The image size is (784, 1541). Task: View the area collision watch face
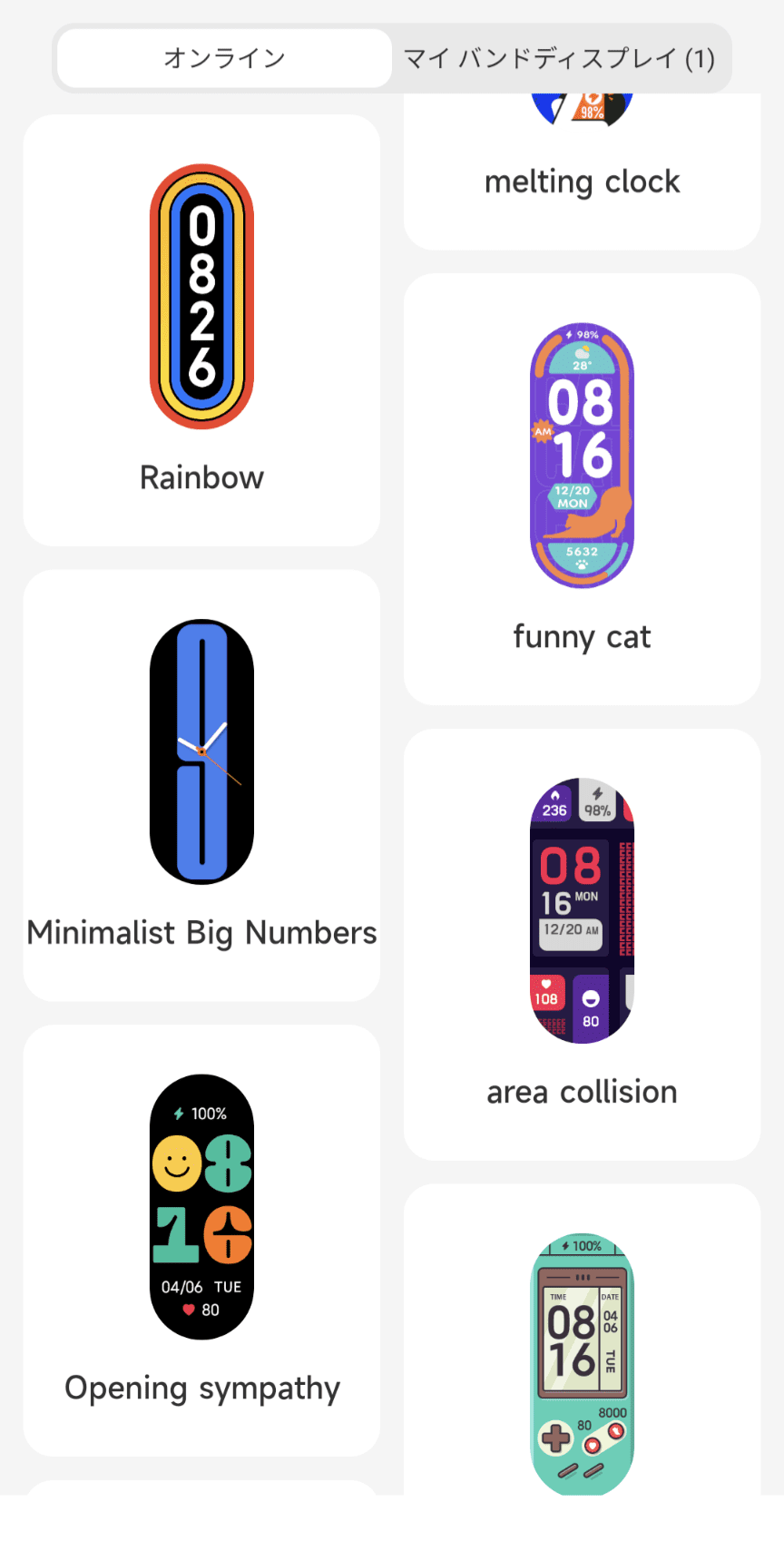[x=582, y=945]
